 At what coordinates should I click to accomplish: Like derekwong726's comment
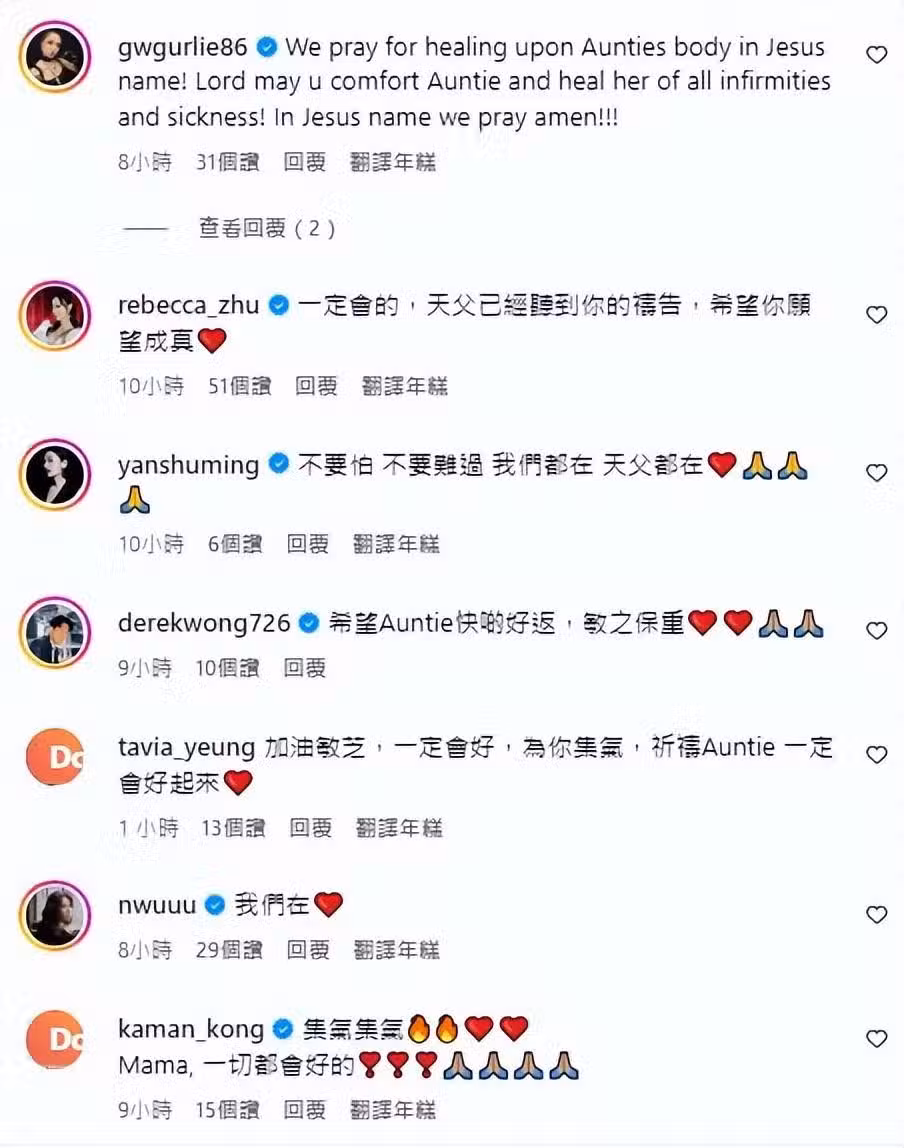876,631
